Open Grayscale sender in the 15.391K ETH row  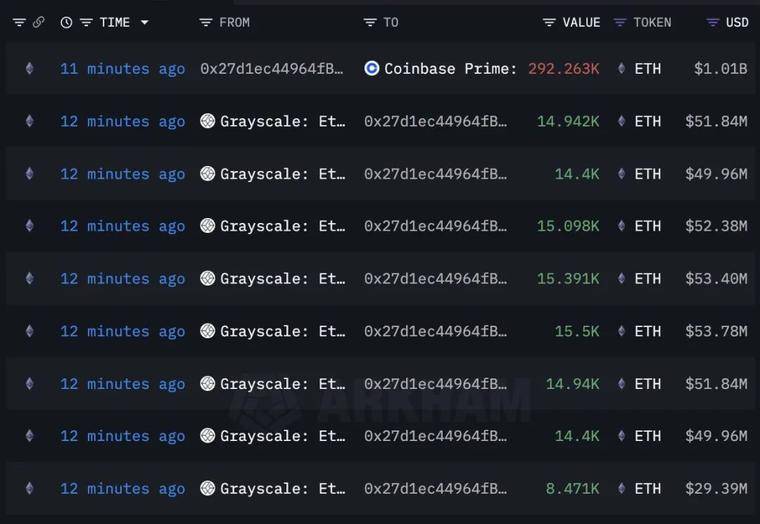281,279
